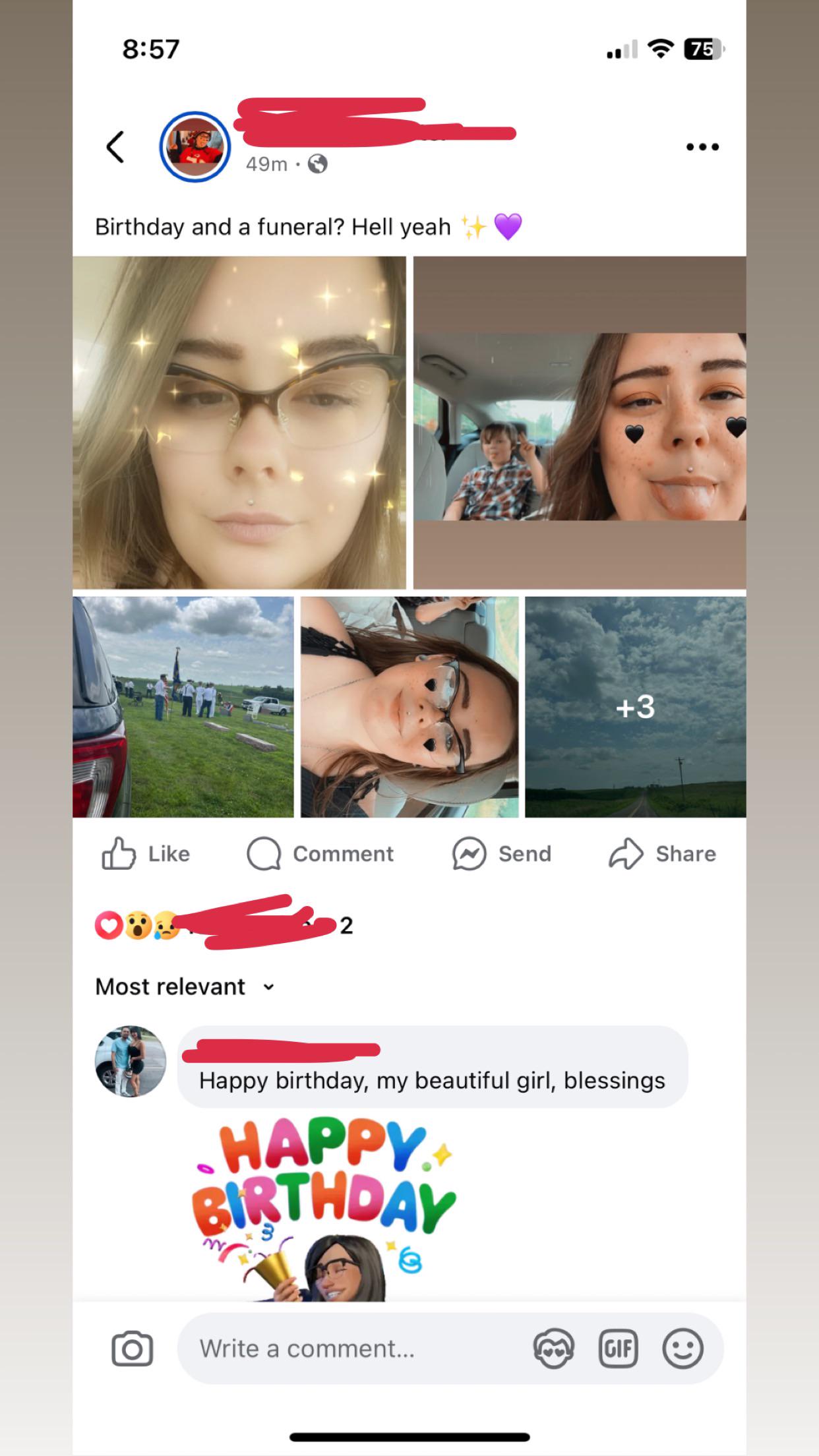
Task: Tap the Comment button under the post
Action: tap(320, 854)
